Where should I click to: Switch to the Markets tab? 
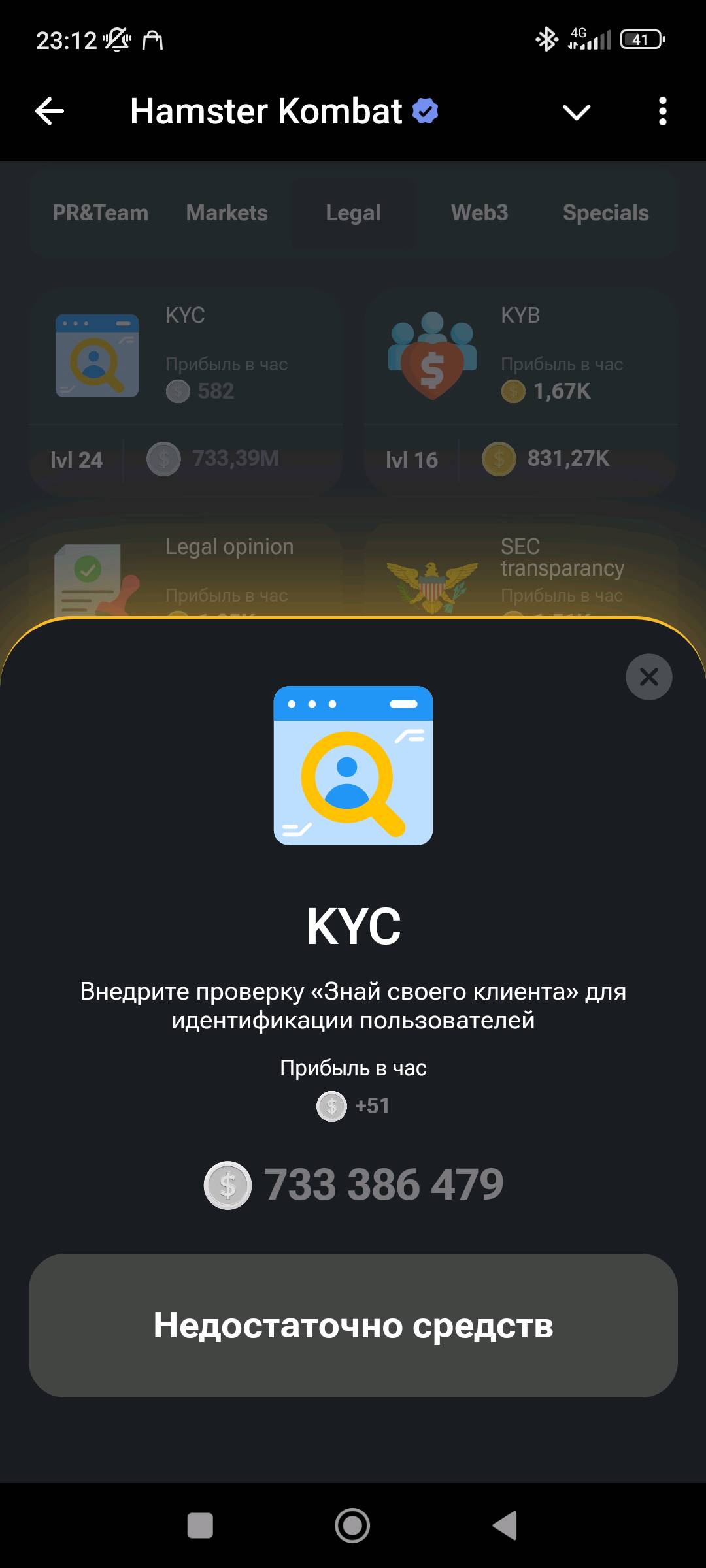[227, 213]
